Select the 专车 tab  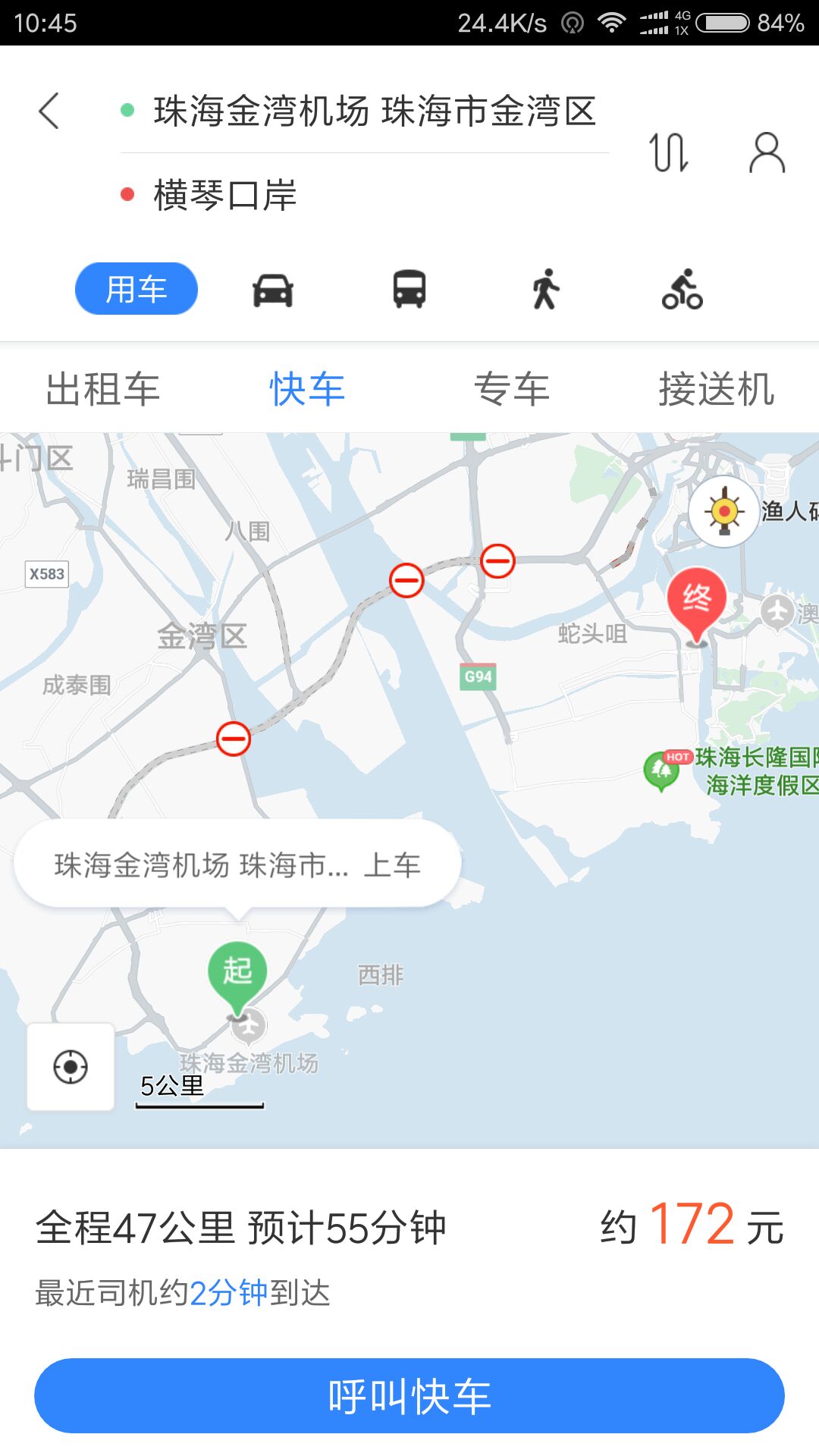(x=512, y=389)
